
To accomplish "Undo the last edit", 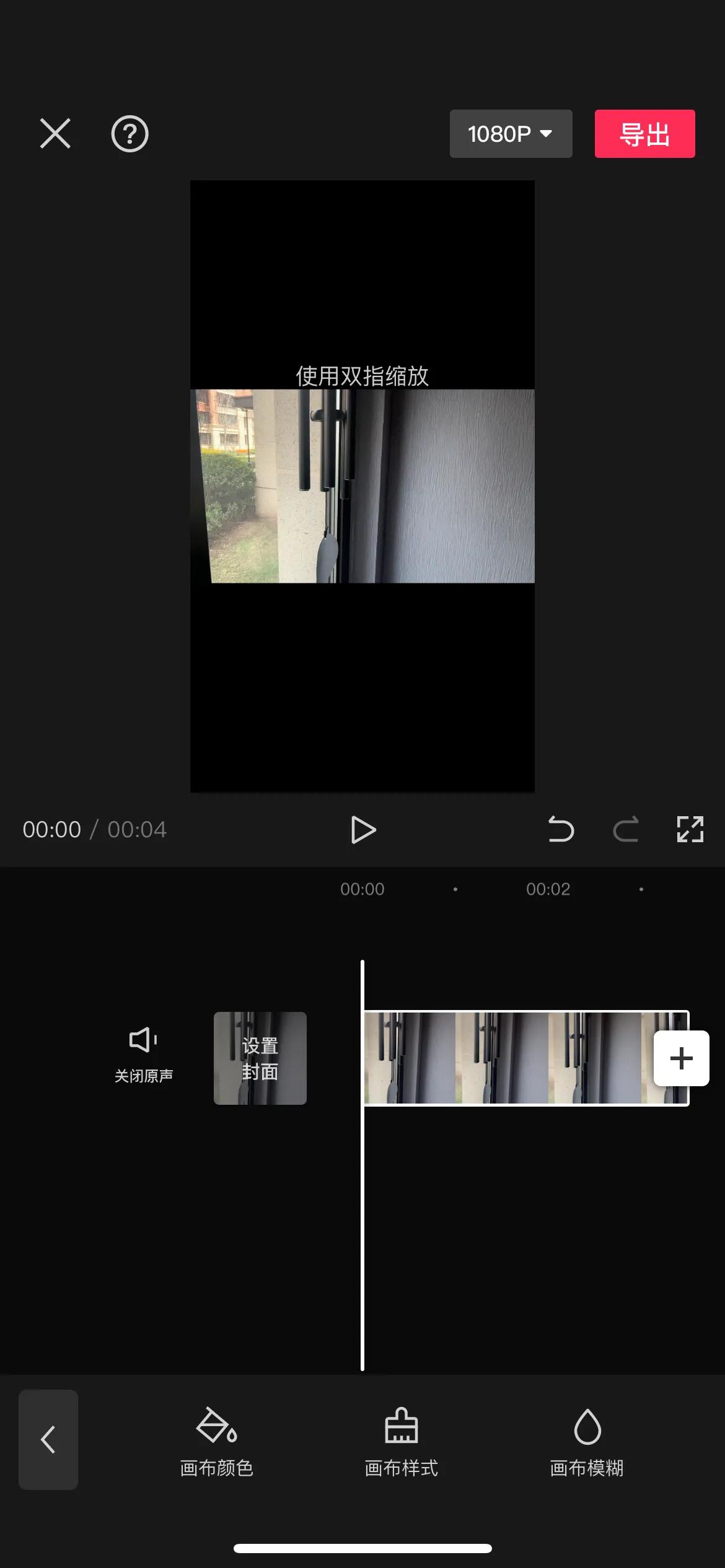I will (x=561, y=830).
